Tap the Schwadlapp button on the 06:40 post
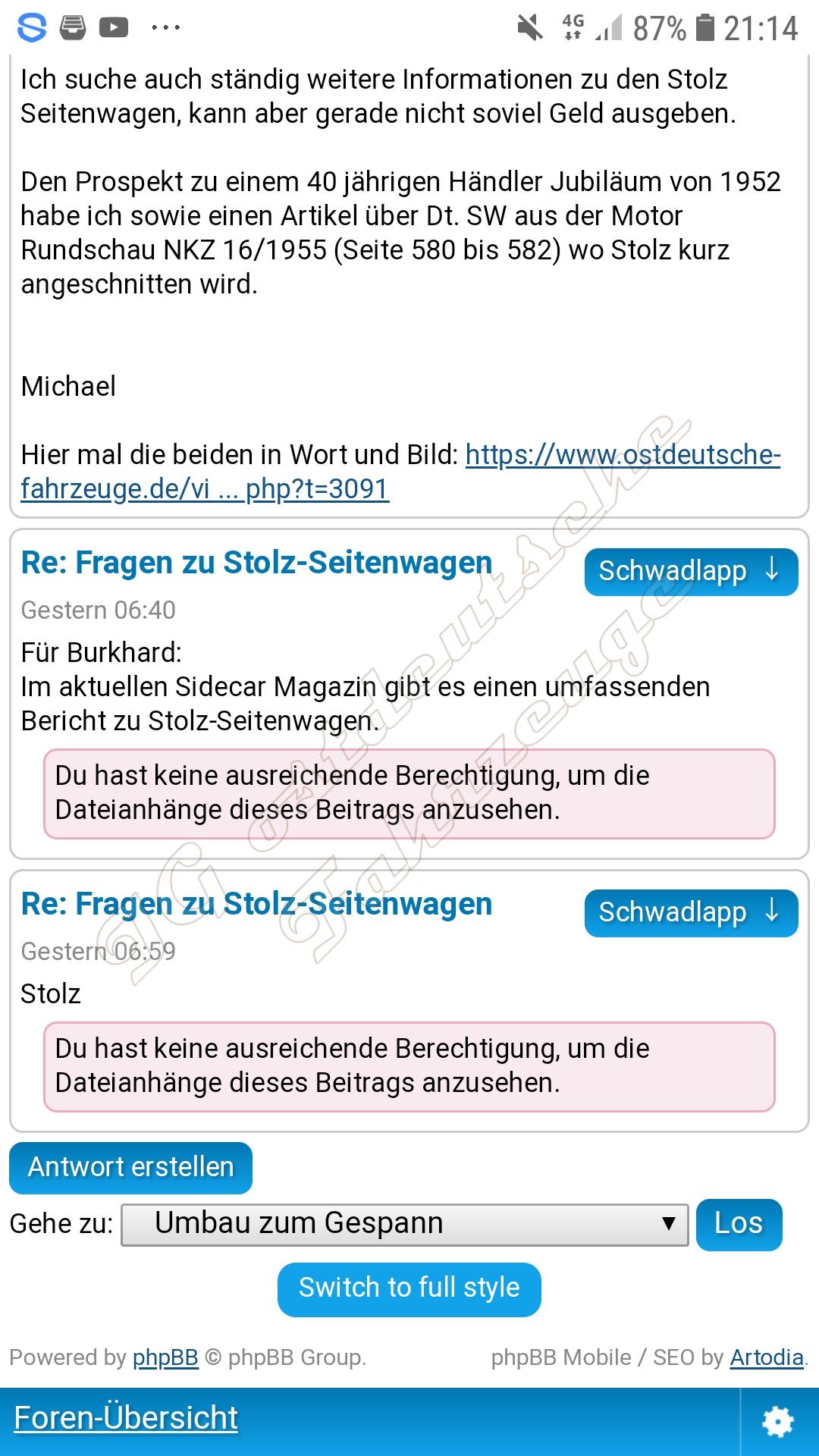Viewport: 819px width, 1456px height. [x=690, y=571]
